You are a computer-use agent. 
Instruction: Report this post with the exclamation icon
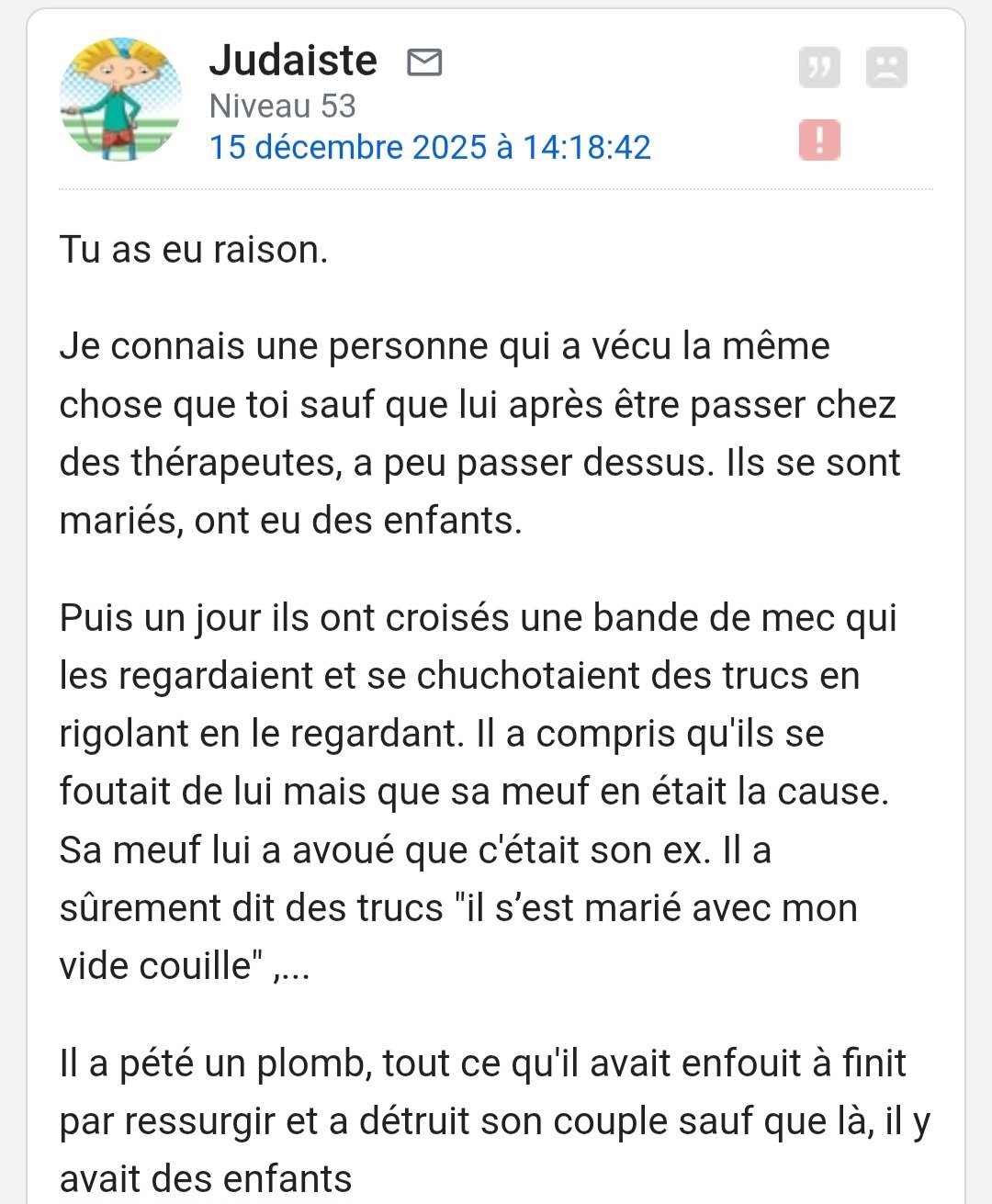[819, 141]
